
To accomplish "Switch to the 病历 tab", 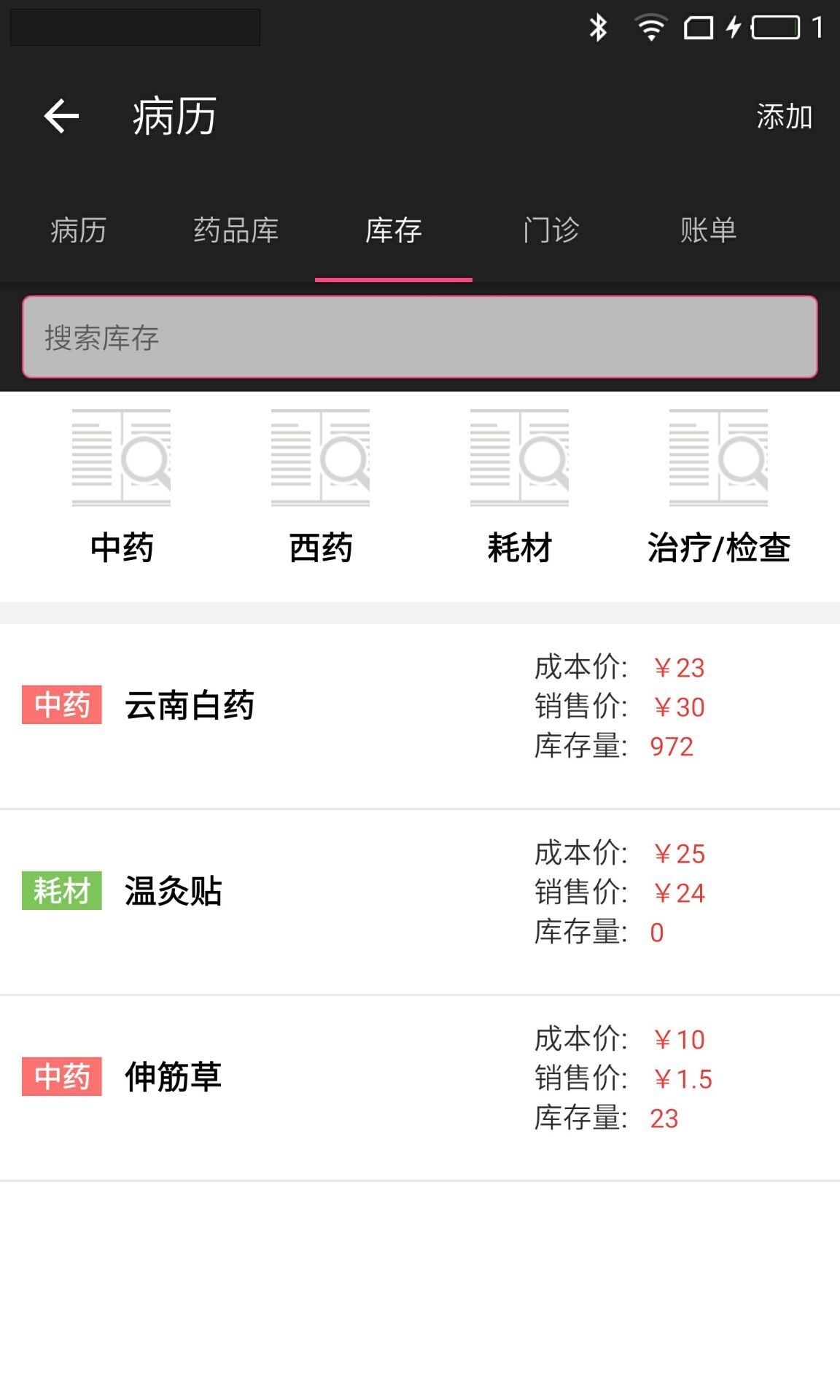I will (79, 230).
